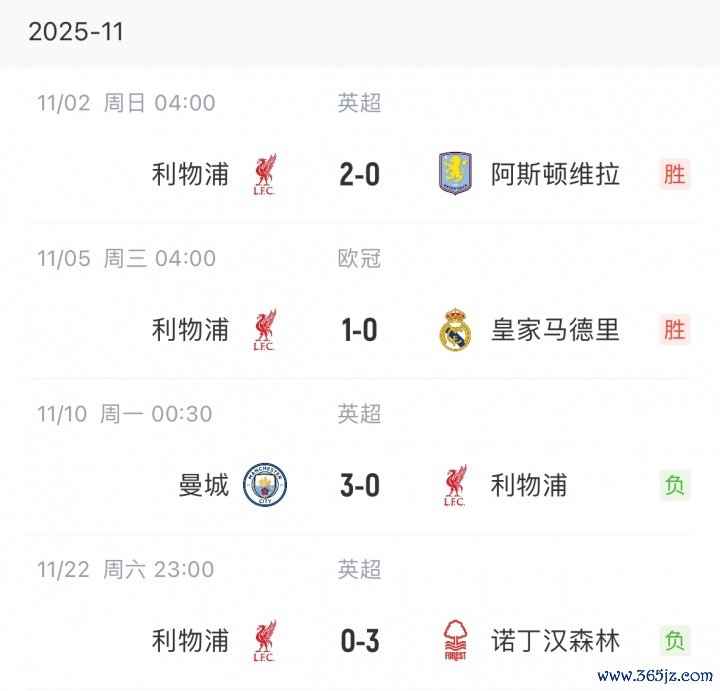
Task: Open the Liverpool vs Real Madrid match
Action: 359,330
